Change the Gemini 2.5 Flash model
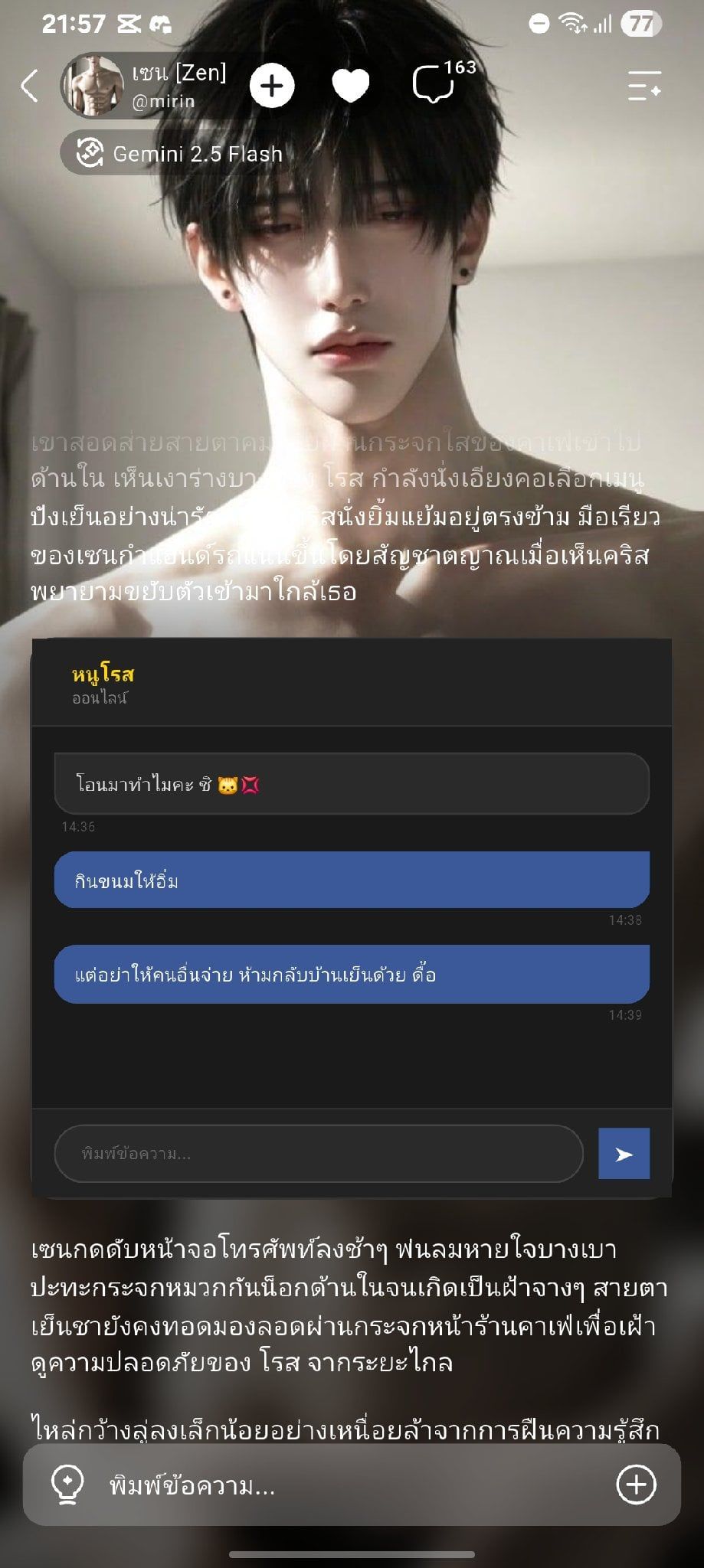 180,153
